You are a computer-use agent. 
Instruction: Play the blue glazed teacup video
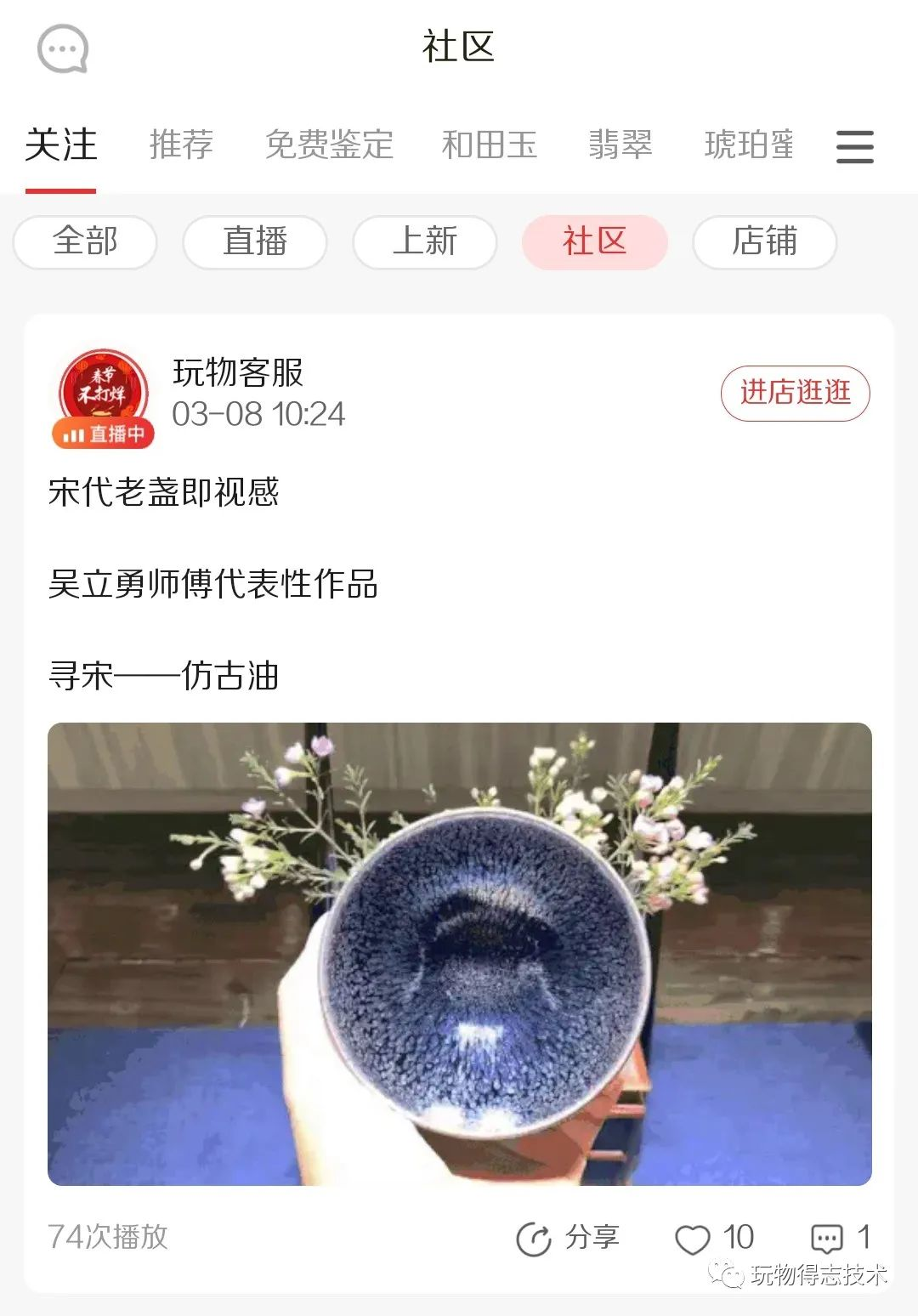click(459, 954)
